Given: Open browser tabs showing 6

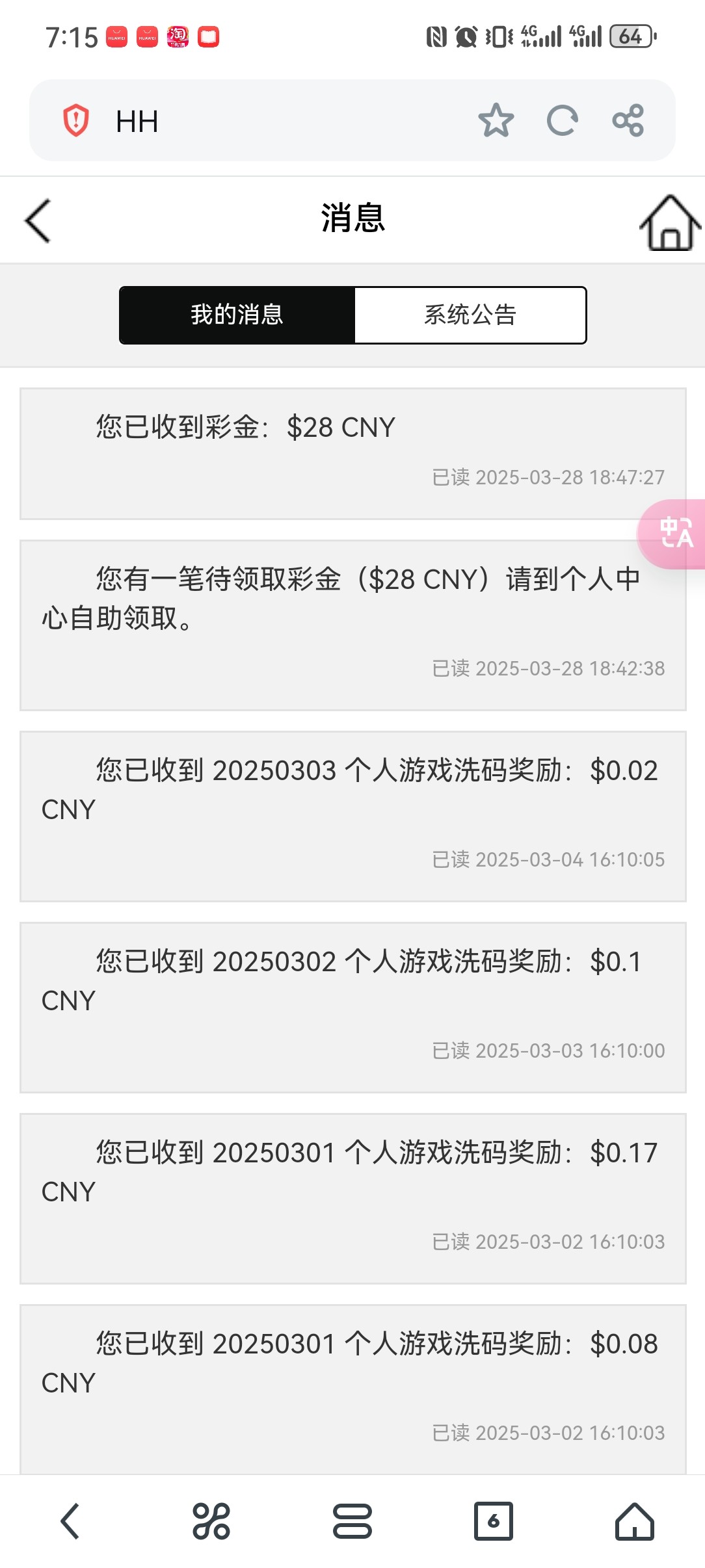Looking at the screenshot, I should pos(493,1521).
